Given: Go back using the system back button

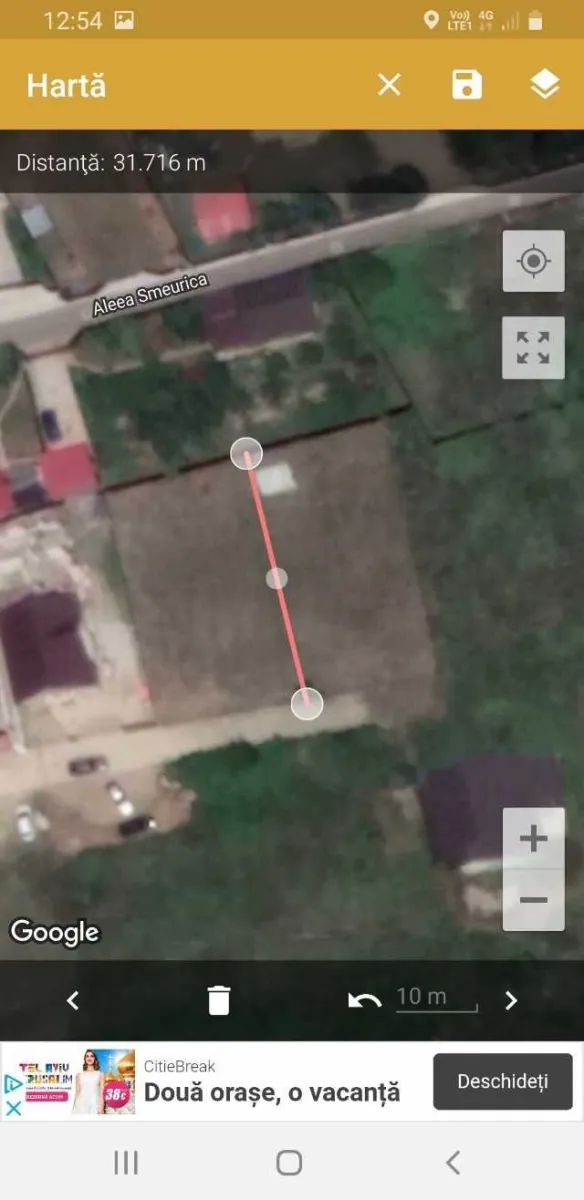Looking at the screenshot, I should (x=453, y=1162).
